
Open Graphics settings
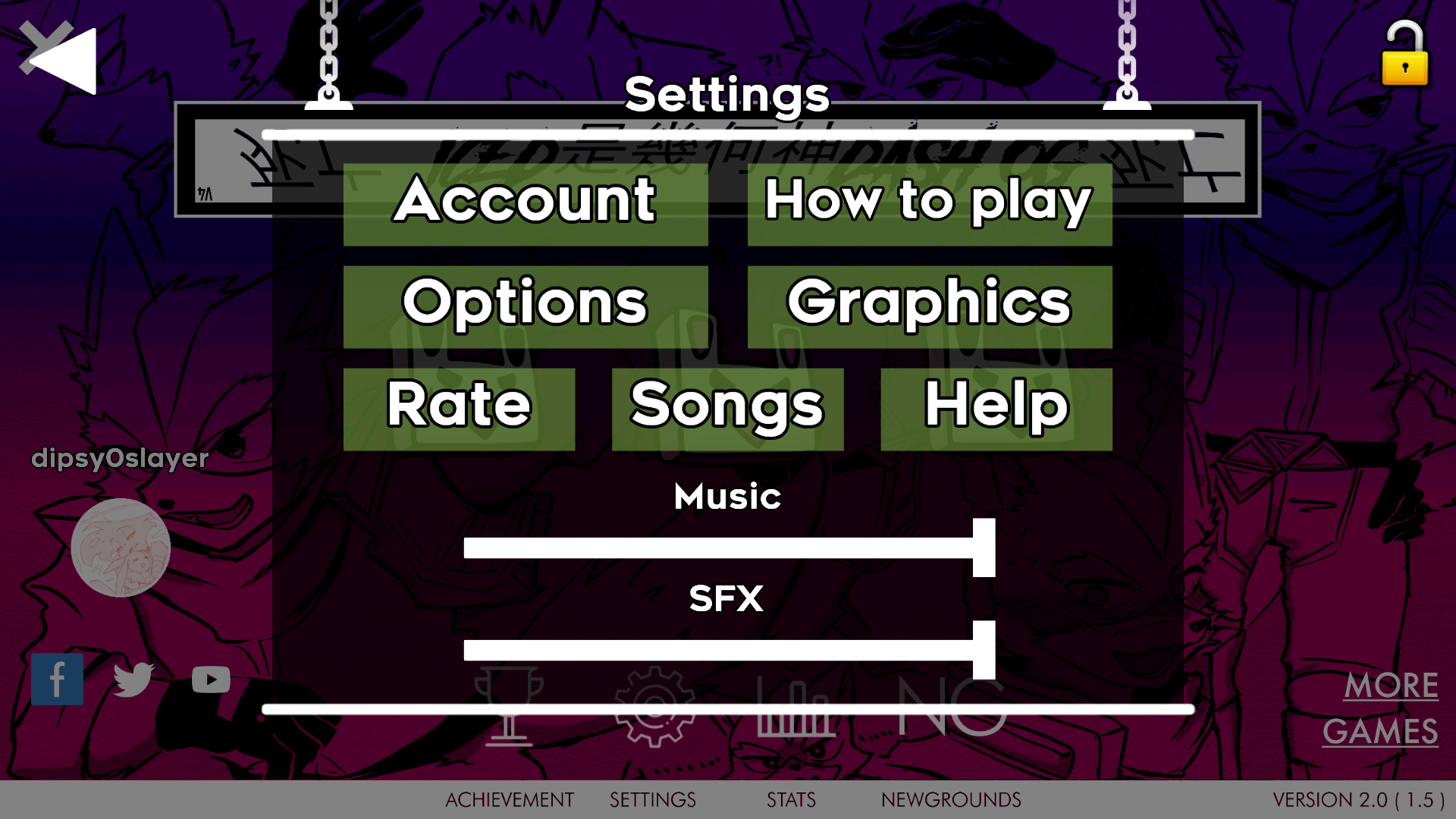930,306
